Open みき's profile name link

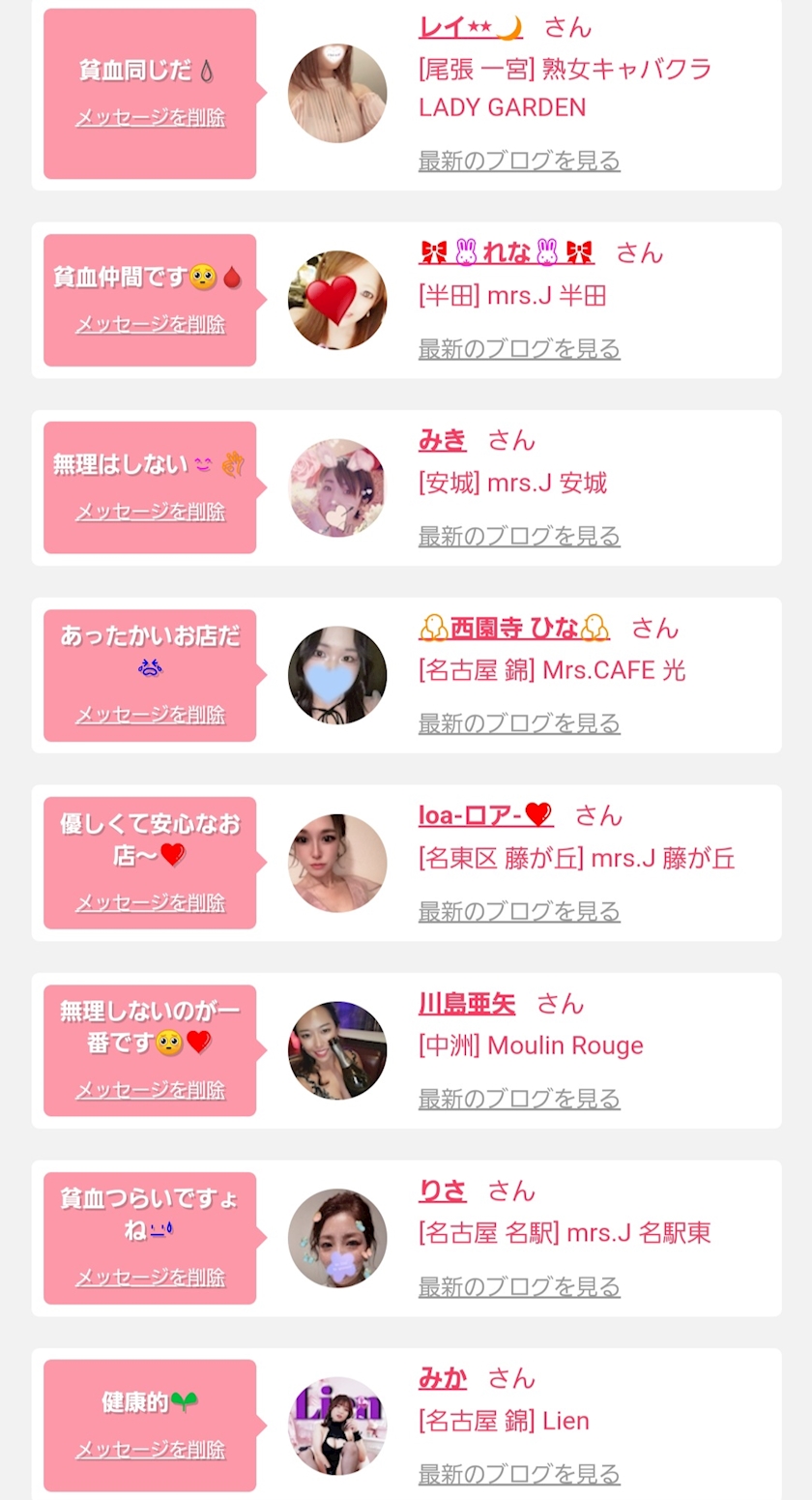tap(442, 441)
